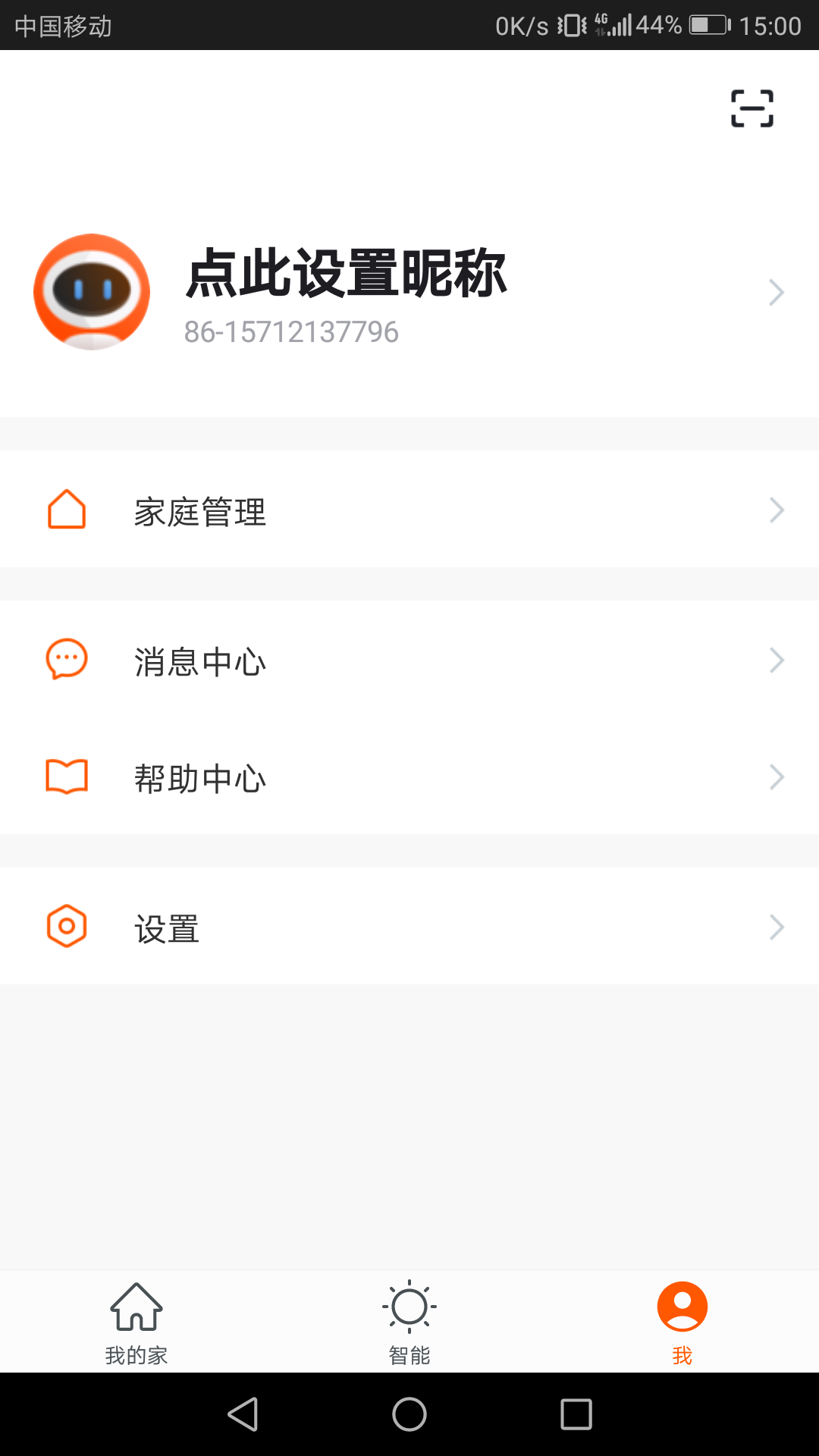Tap the system home button
Image resolution: width=819 pixels, height=1456 pixels.
click(409, 1414)
